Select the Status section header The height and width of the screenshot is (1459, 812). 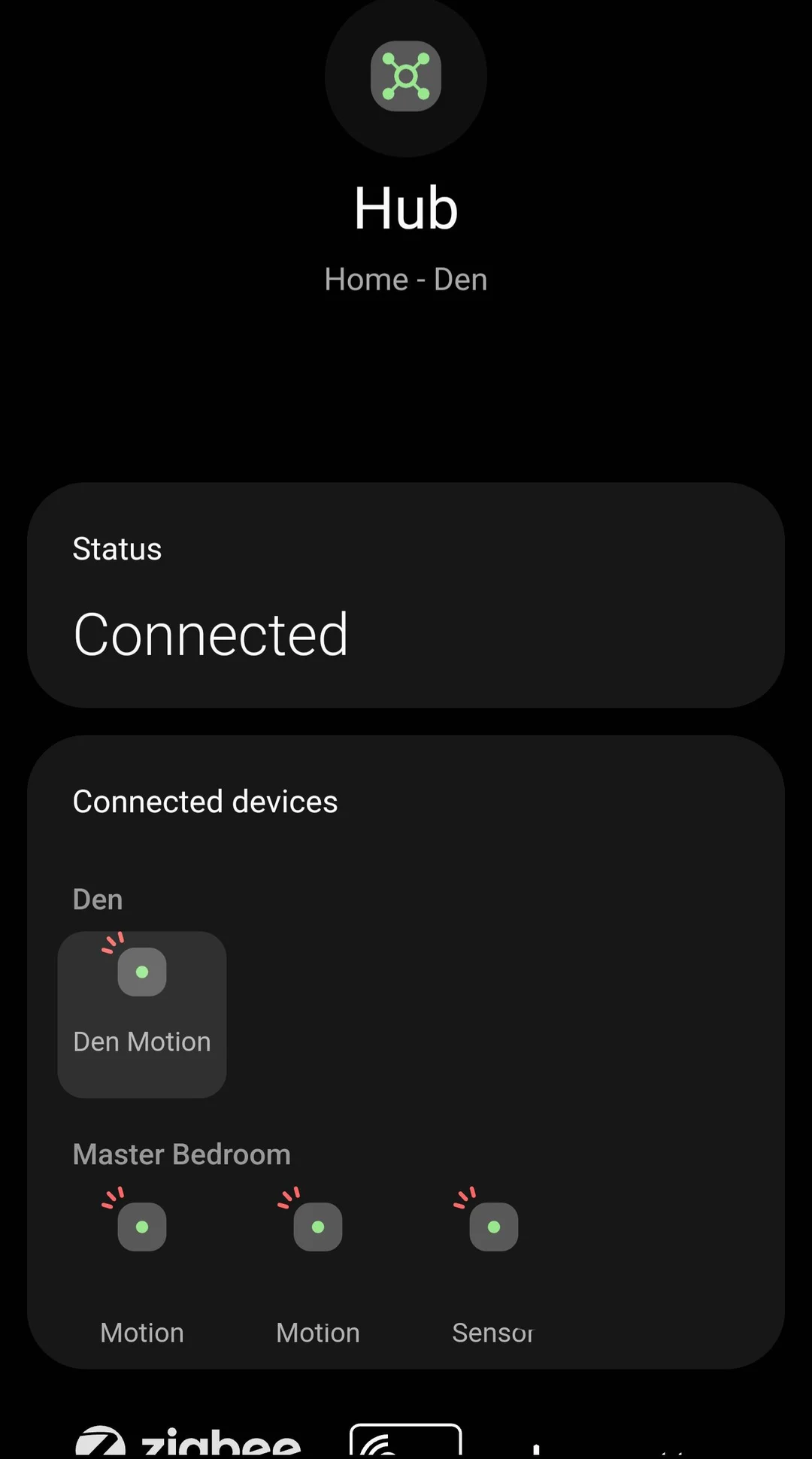click(117, 549)
